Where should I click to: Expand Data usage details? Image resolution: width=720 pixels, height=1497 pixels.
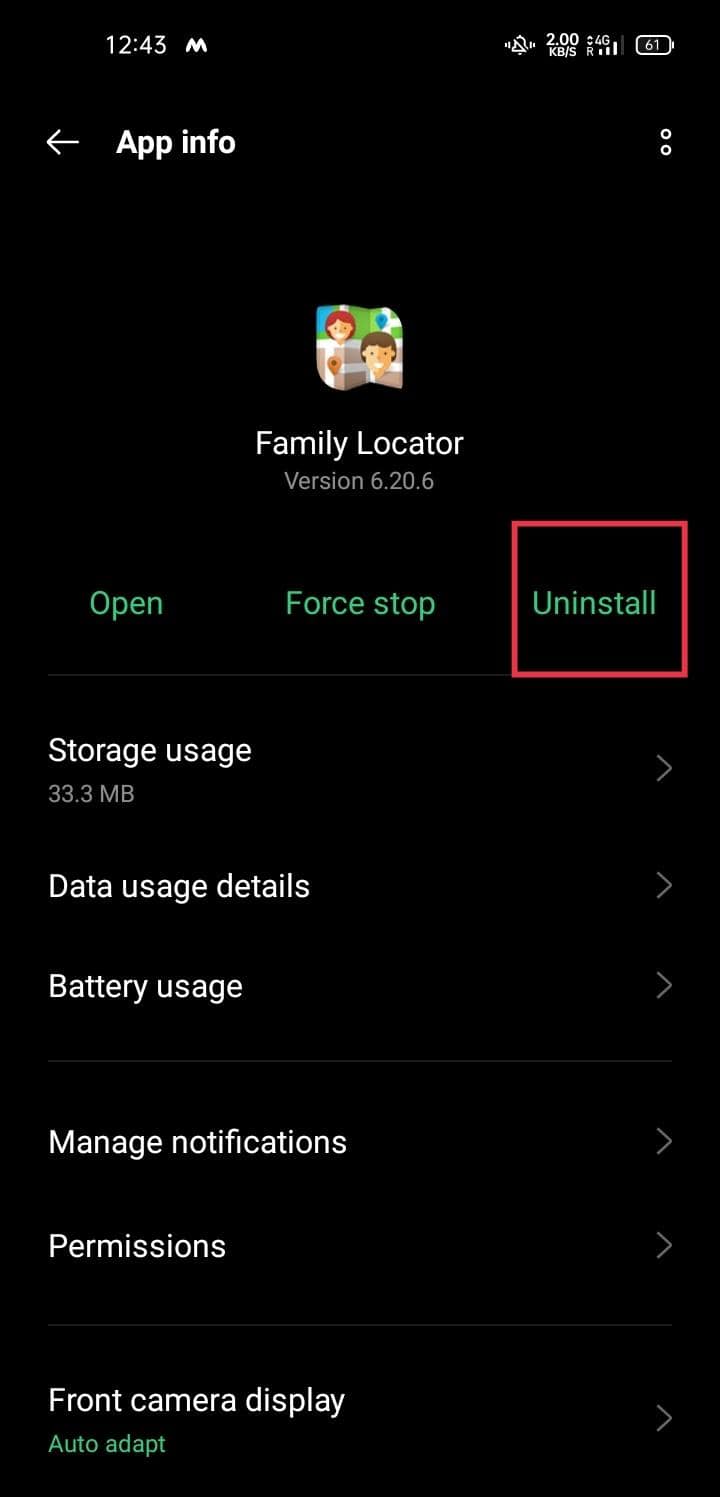360,885
